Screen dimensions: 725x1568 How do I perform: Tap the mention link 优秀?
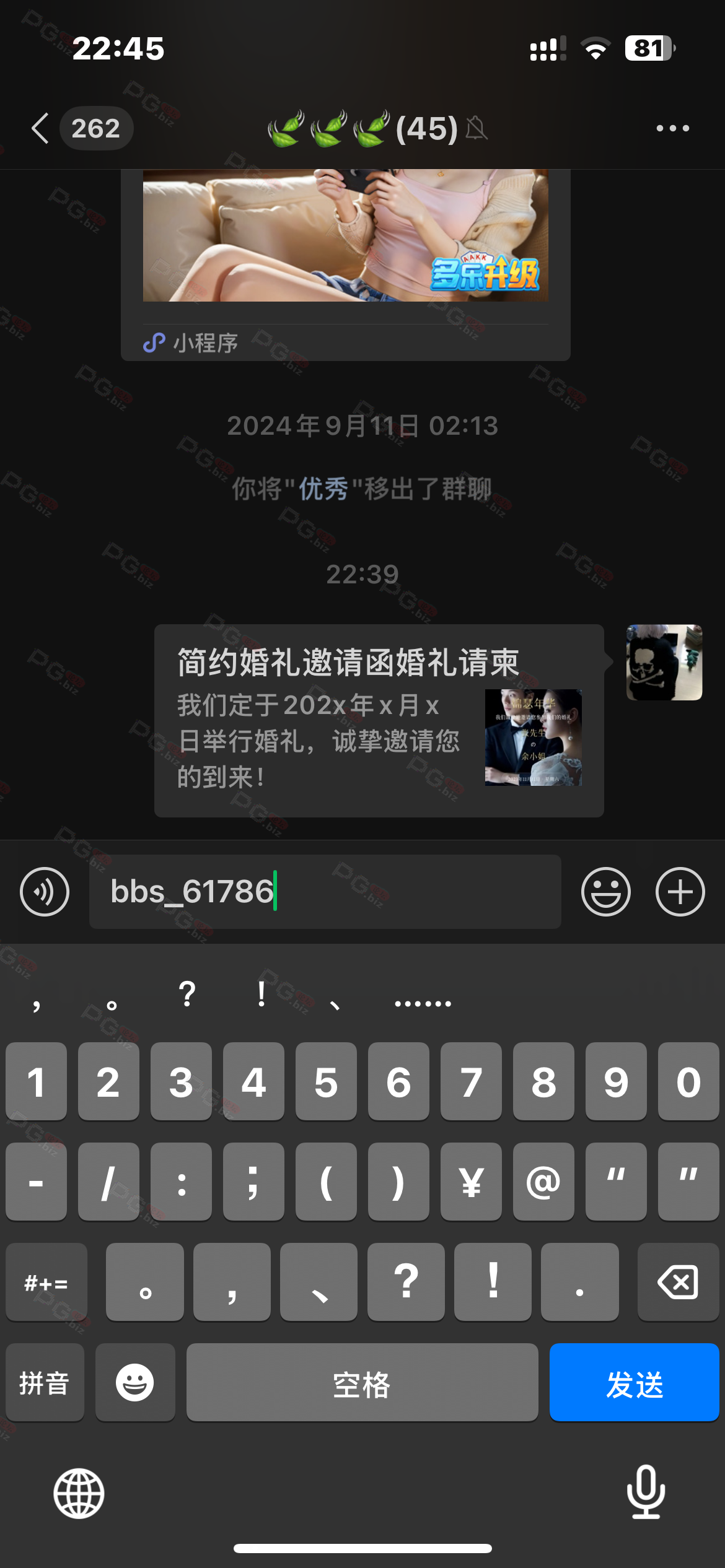click(x=323, y=489)
